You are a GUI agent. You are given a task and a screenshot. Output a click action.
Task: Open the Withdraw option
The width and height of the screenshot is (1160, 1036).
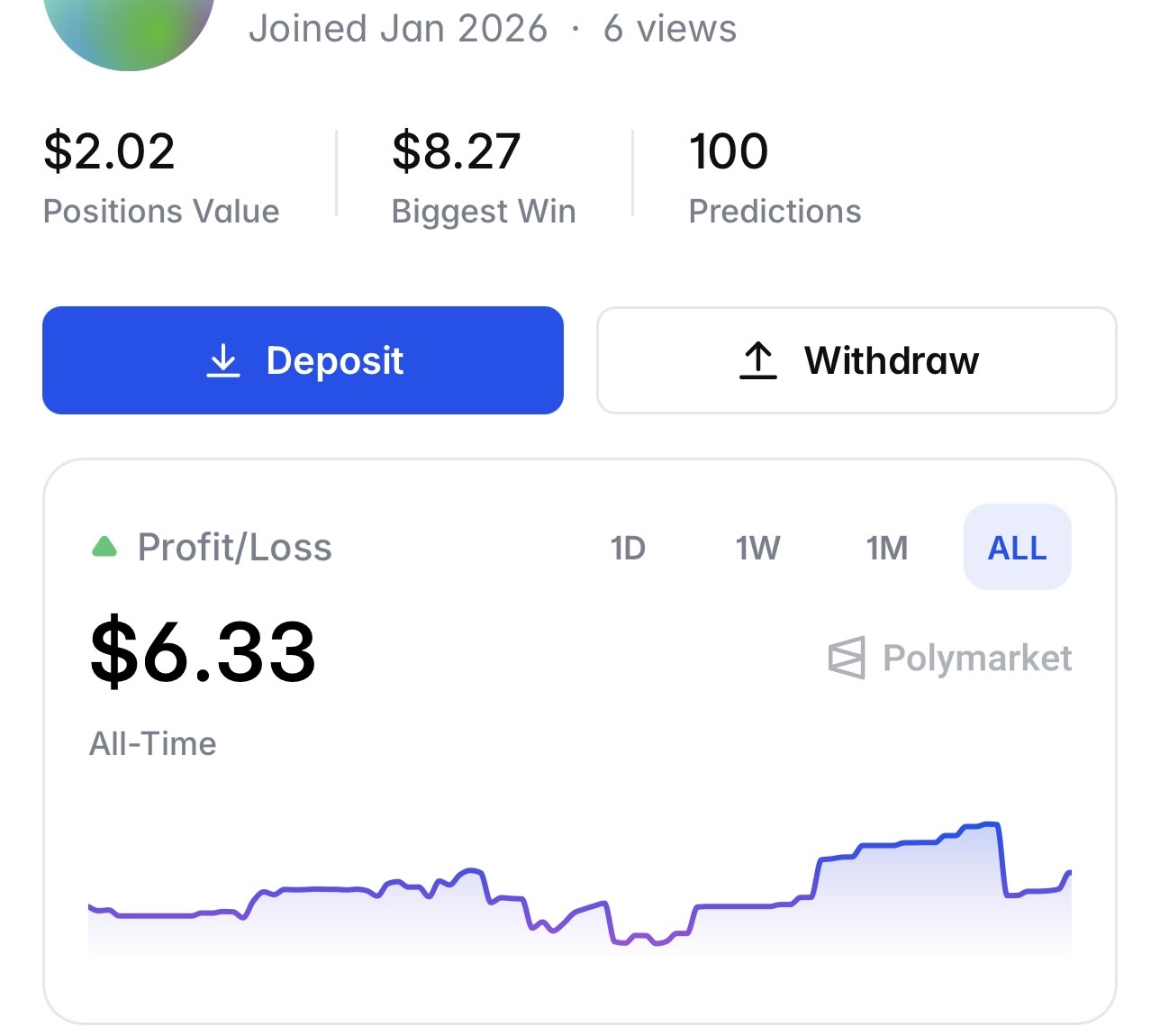coord(856,360)
